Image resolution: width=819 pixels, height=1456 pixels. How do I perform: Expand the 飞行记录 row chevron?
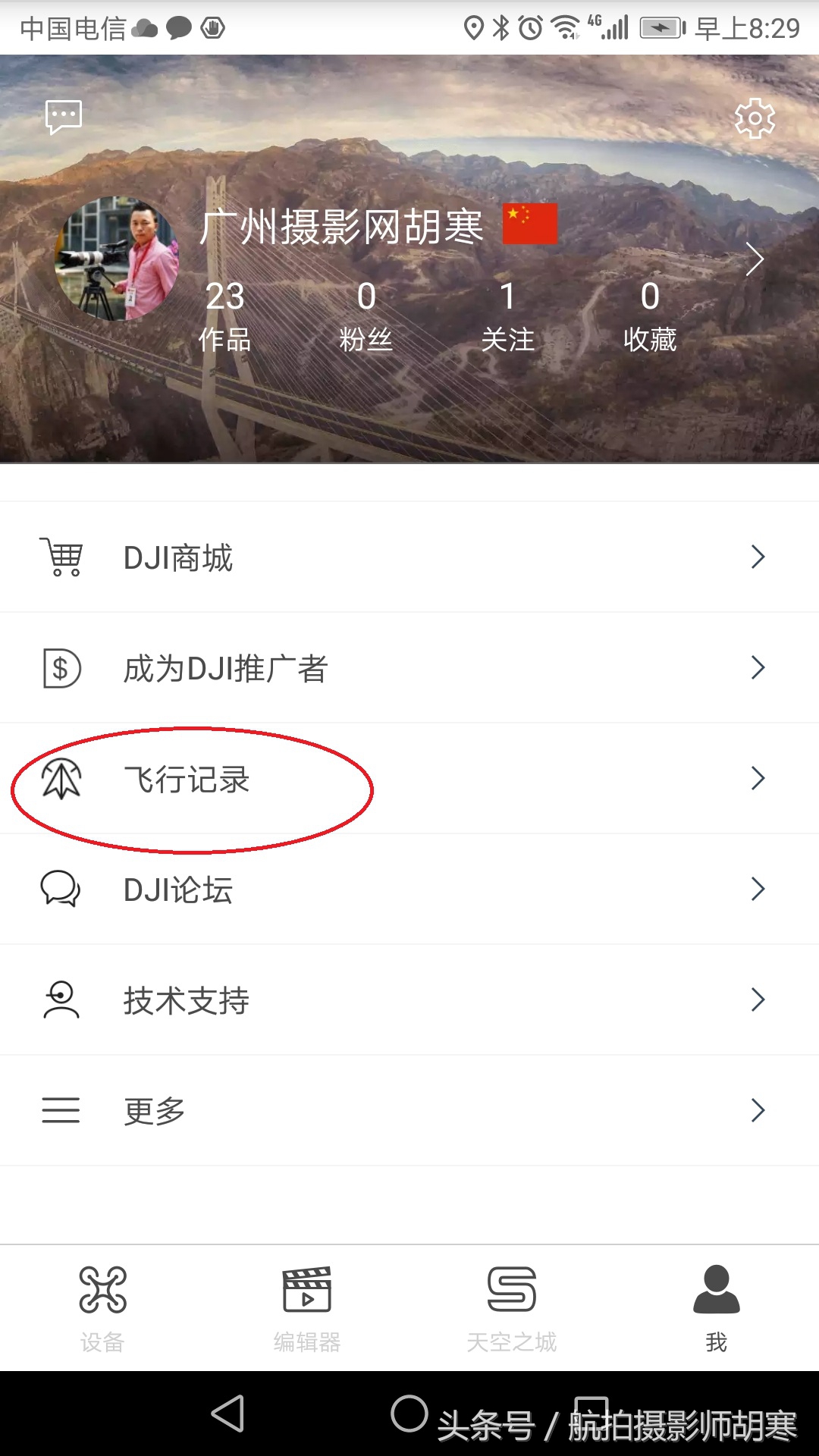coord(757,778)
